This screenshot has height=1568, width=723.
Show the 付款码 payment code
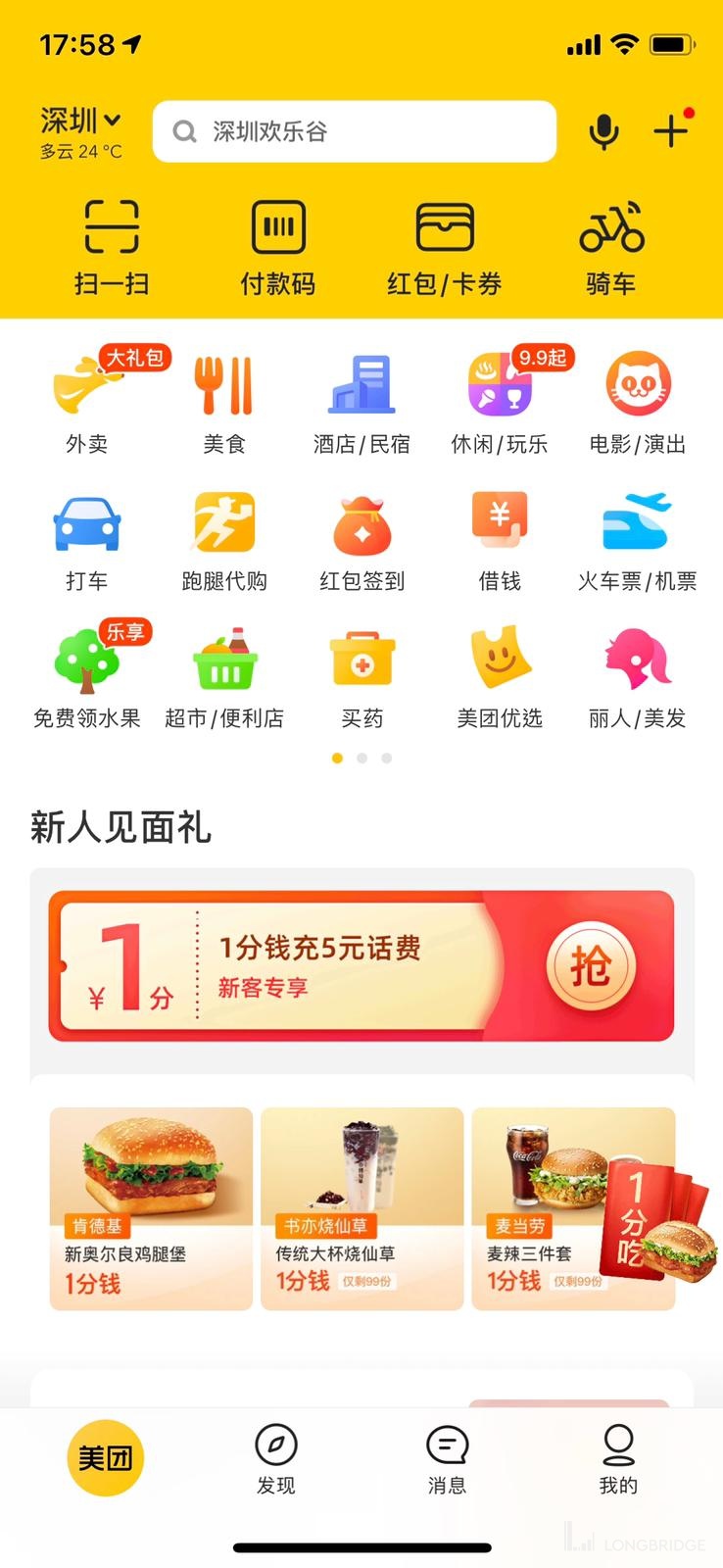tap(278, 245)
